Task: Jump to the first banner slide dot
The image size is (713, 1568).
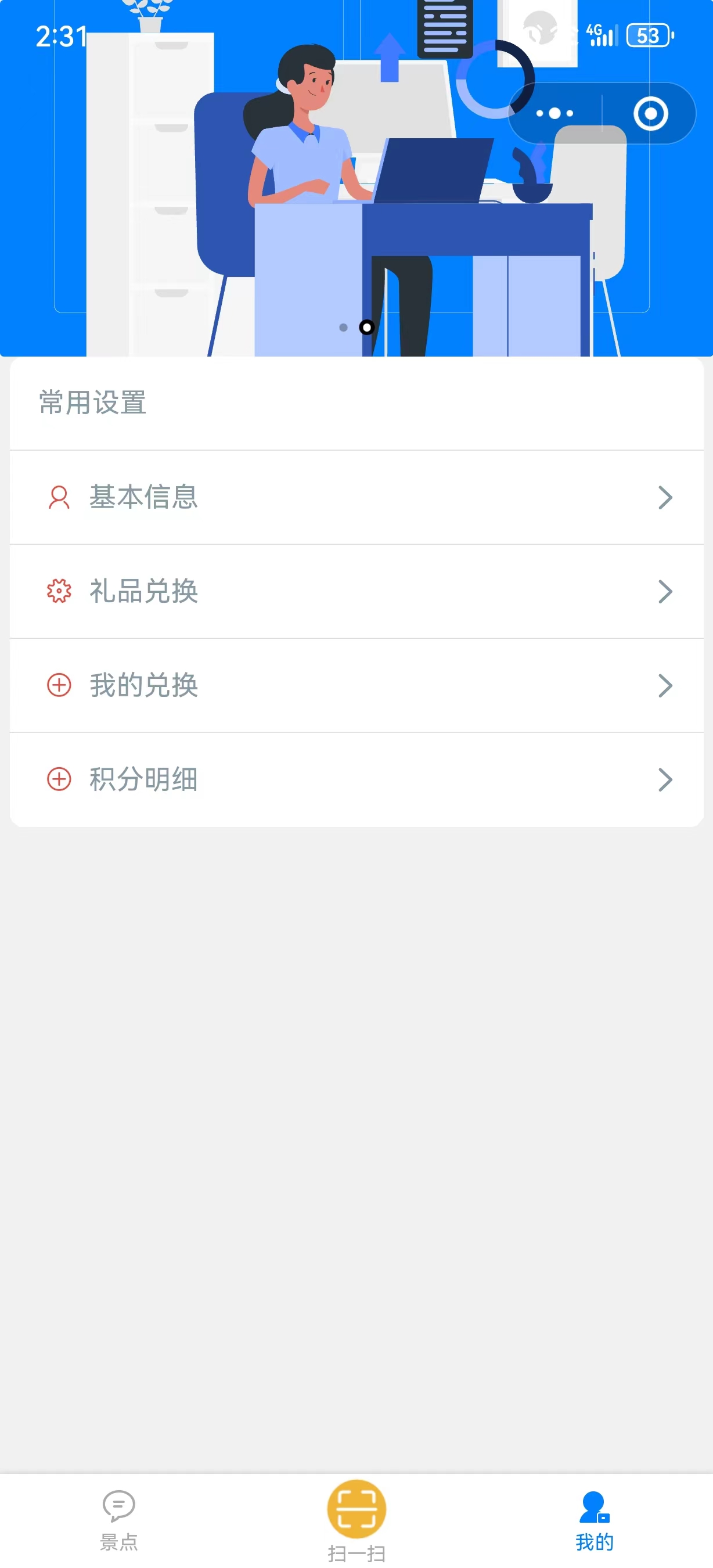Action: click(x=343, y=328)
